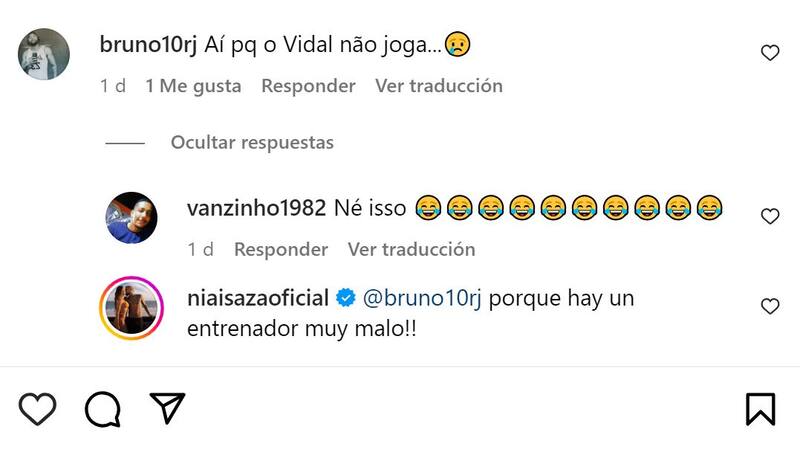Open the post comment bubble
The width and height of the screenshot is (800, 461).
pyautogui.click(x=103, y=408)
